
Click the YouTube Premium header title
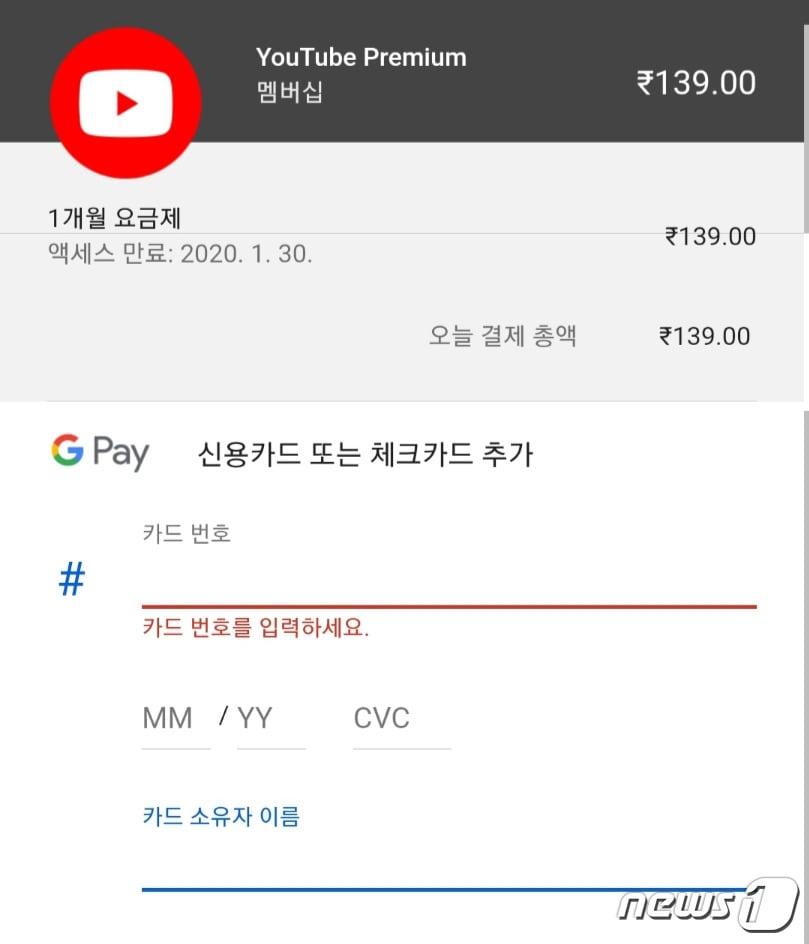(361, 58)
